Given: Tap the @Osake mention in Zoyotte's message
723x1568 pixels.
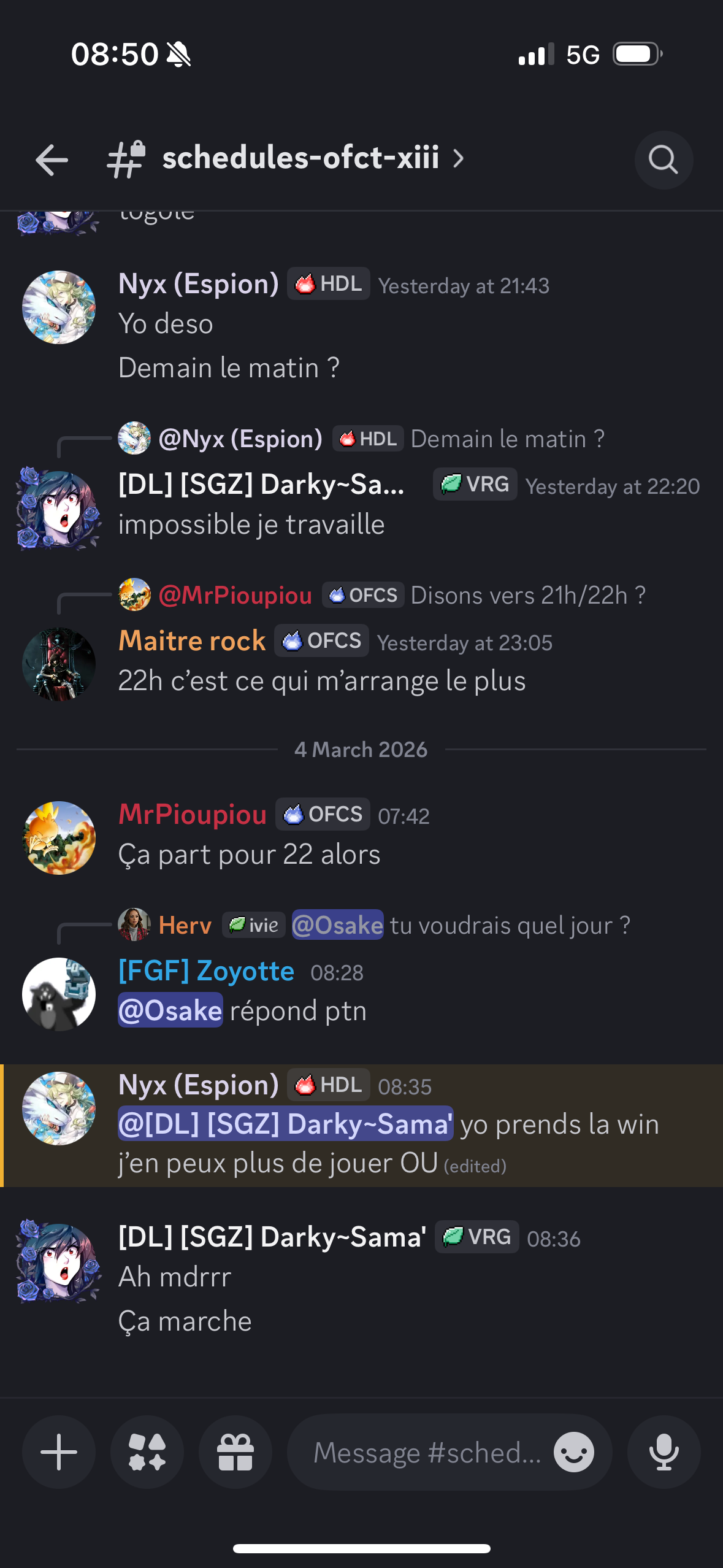Looking at the screenshot, I should (x=170, y=1010).
